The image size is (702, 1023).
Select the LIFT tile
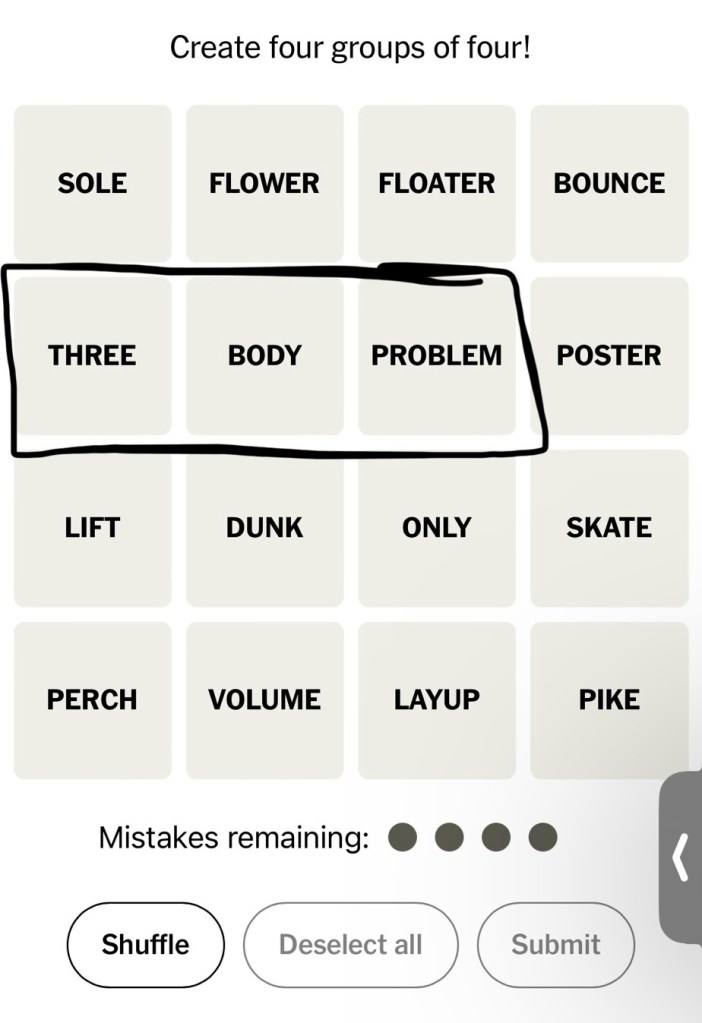point(92,528)
